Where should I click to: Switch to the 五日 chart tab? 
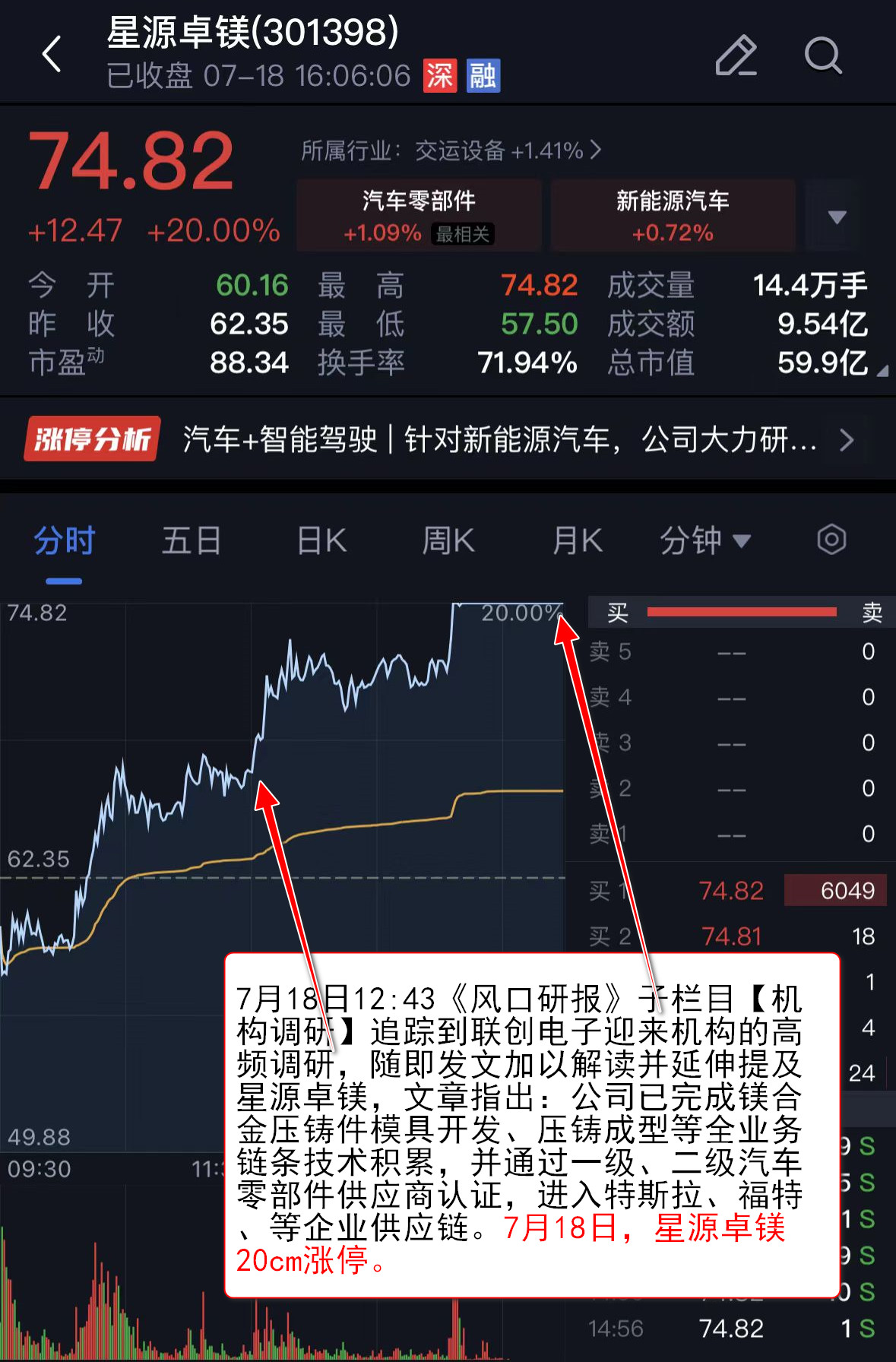[192, 541]
